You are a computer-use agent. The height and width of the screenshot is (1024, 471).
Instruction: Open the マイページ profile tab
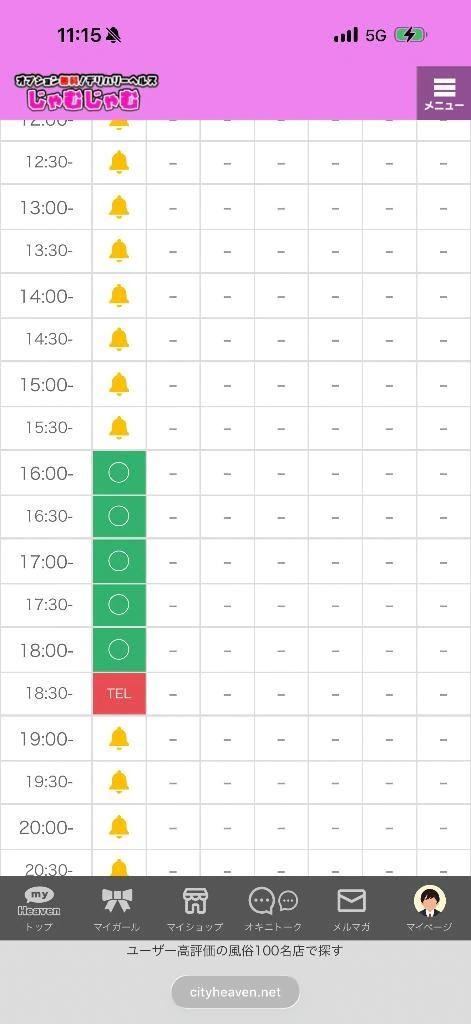[x=429, y=908]
